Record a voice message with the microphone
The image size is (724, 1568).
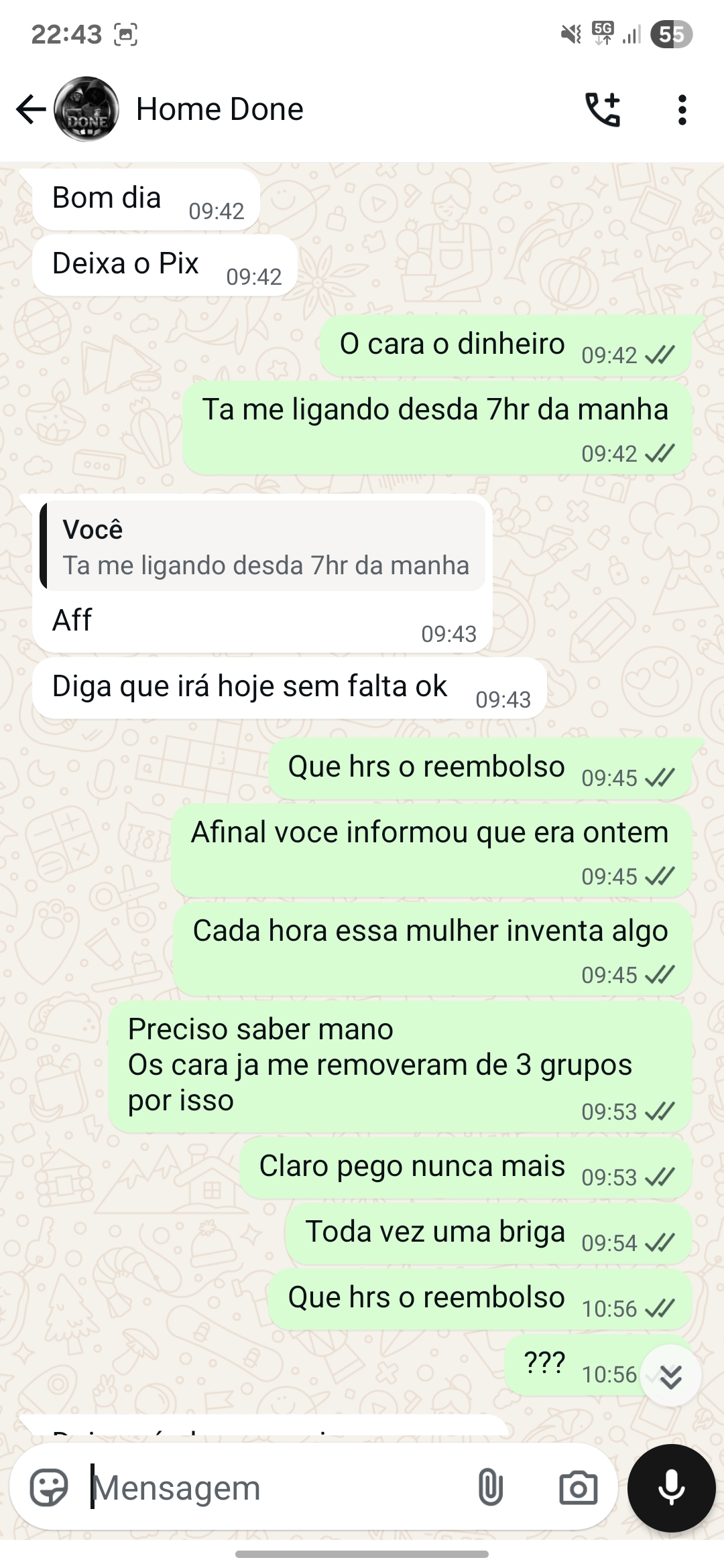671,1488
